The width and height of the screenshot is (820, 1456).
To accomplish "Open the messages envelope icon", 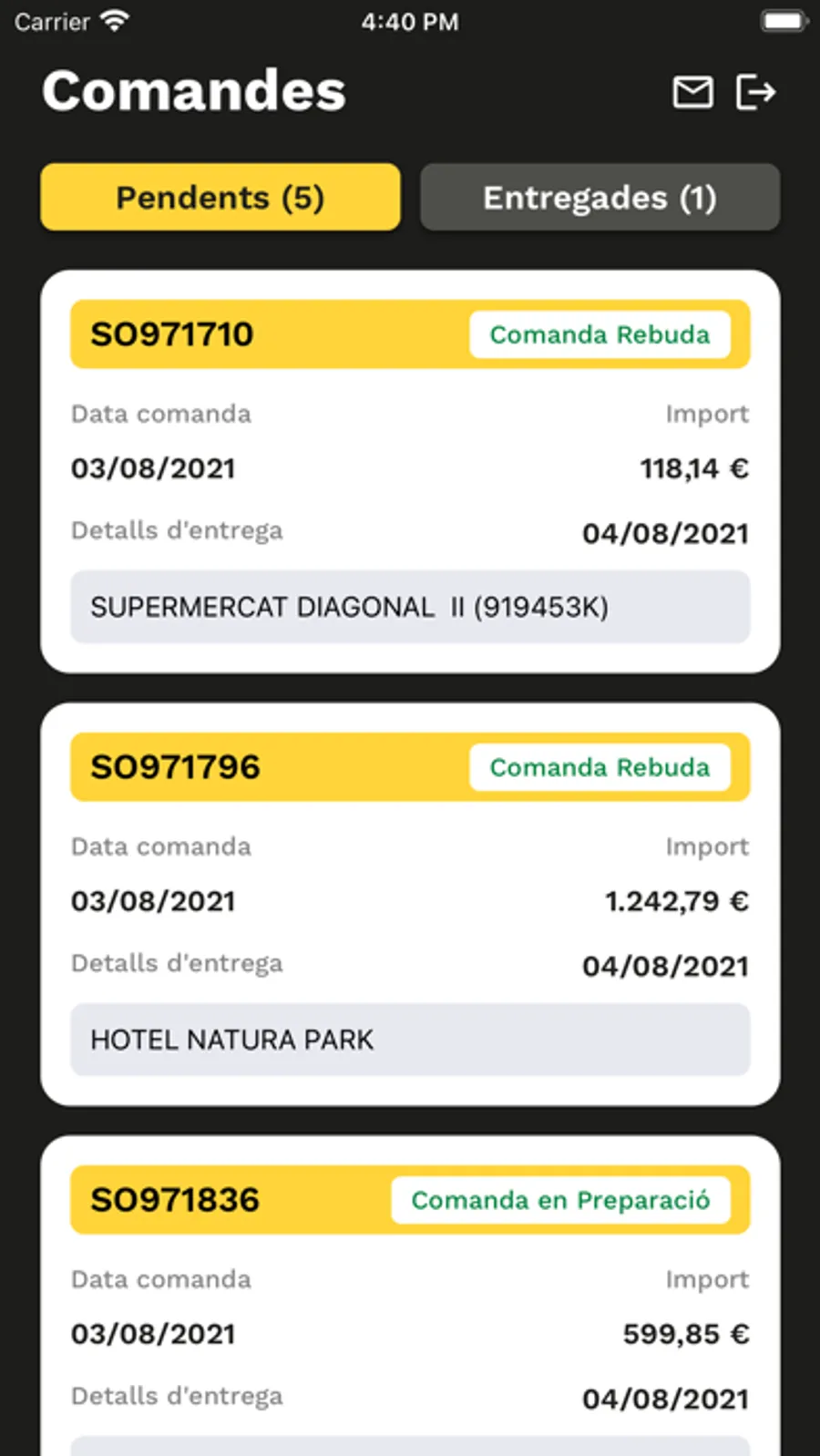I will [692, 92].
